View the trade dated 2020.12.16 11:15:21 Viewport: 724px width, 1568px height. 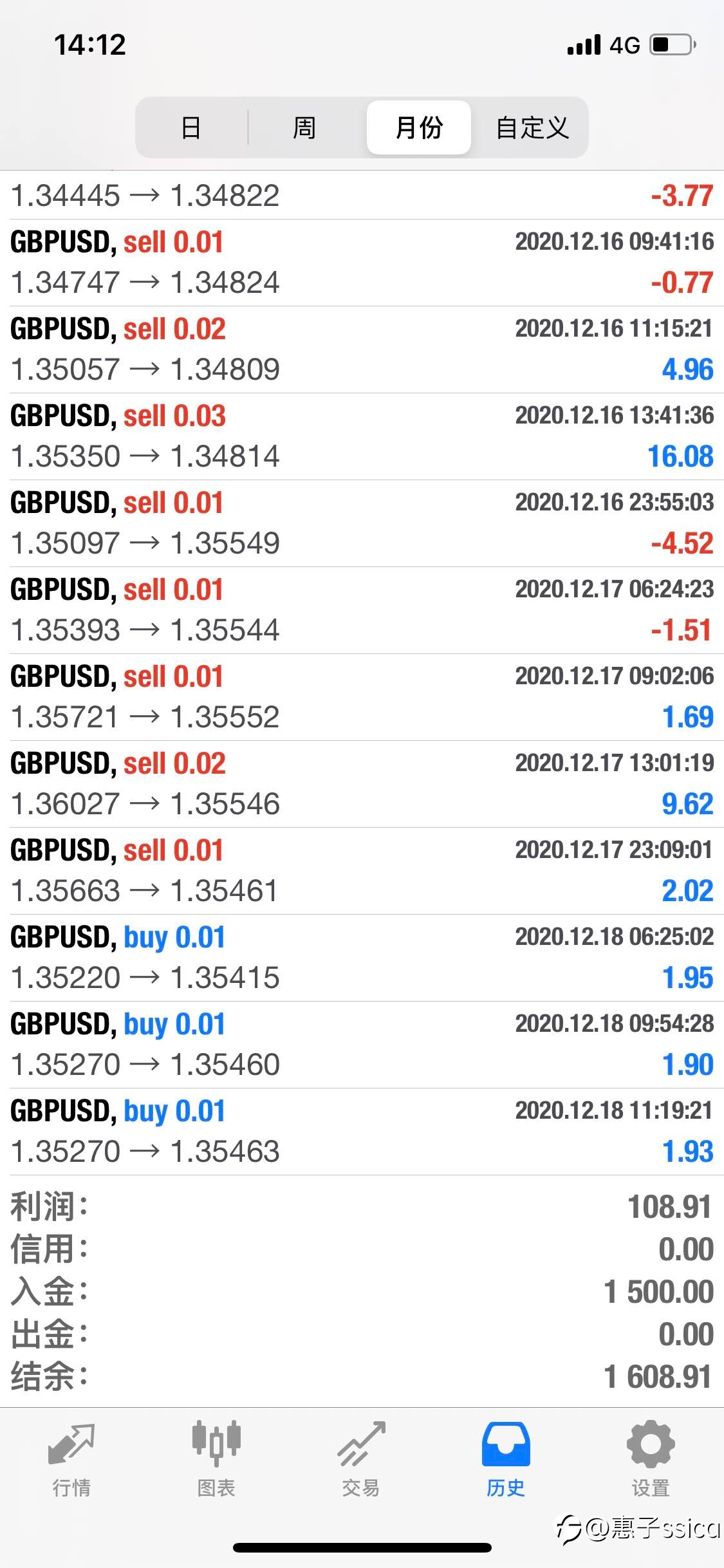coord(362,350)
